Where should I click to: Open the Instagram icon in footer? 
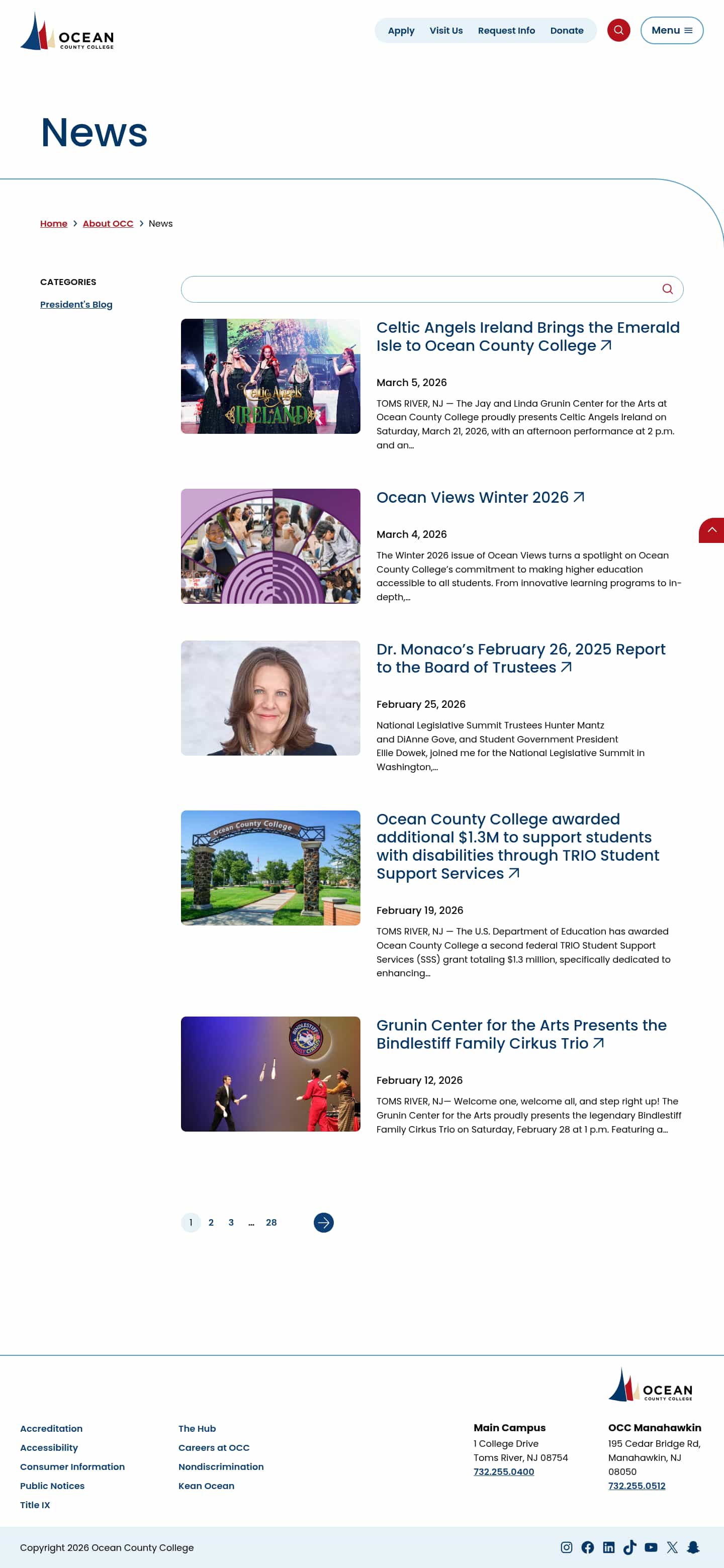tap(566, 1547)
